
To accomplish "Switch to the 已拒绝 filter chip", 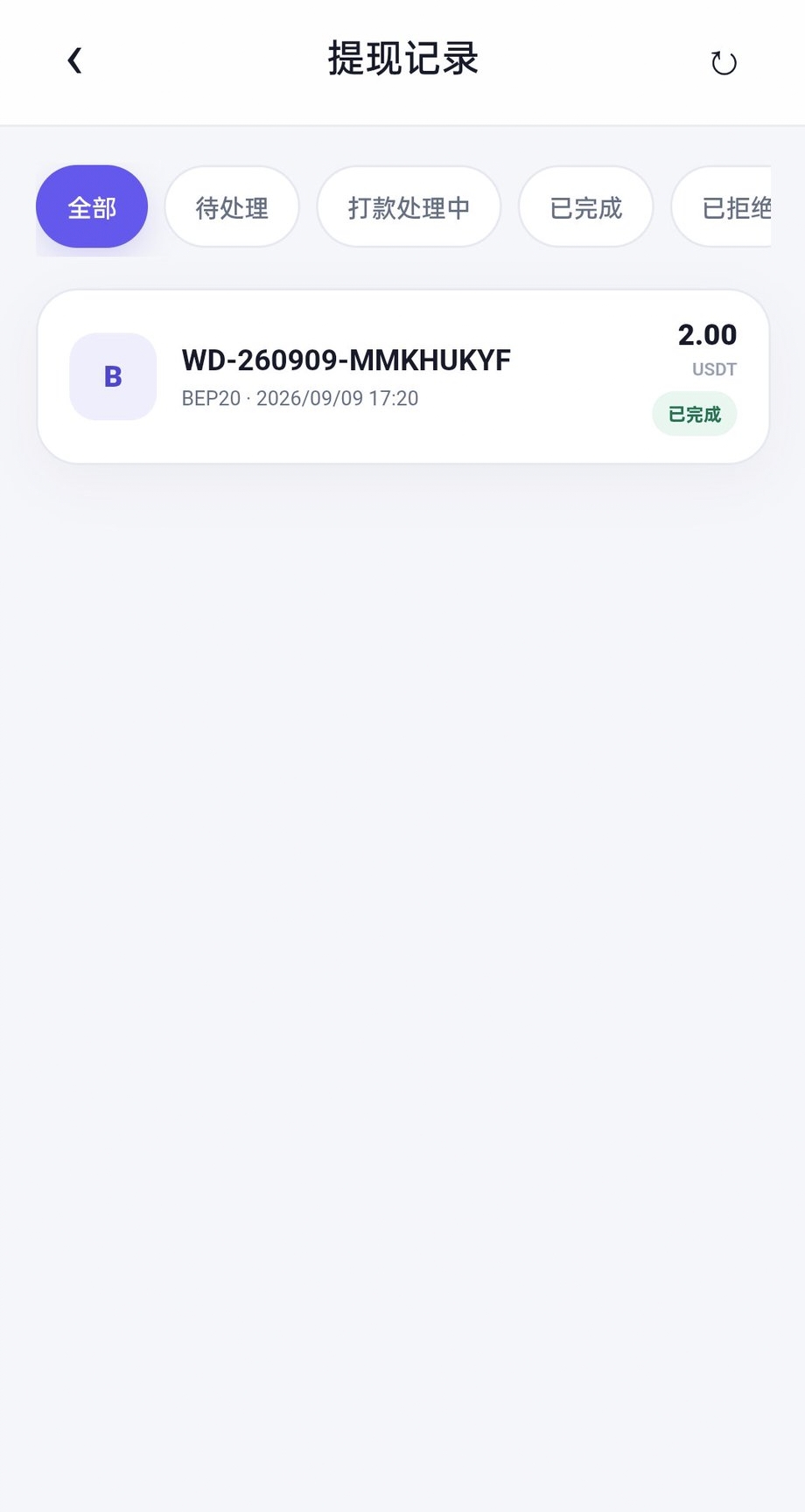I will point(722,207).
